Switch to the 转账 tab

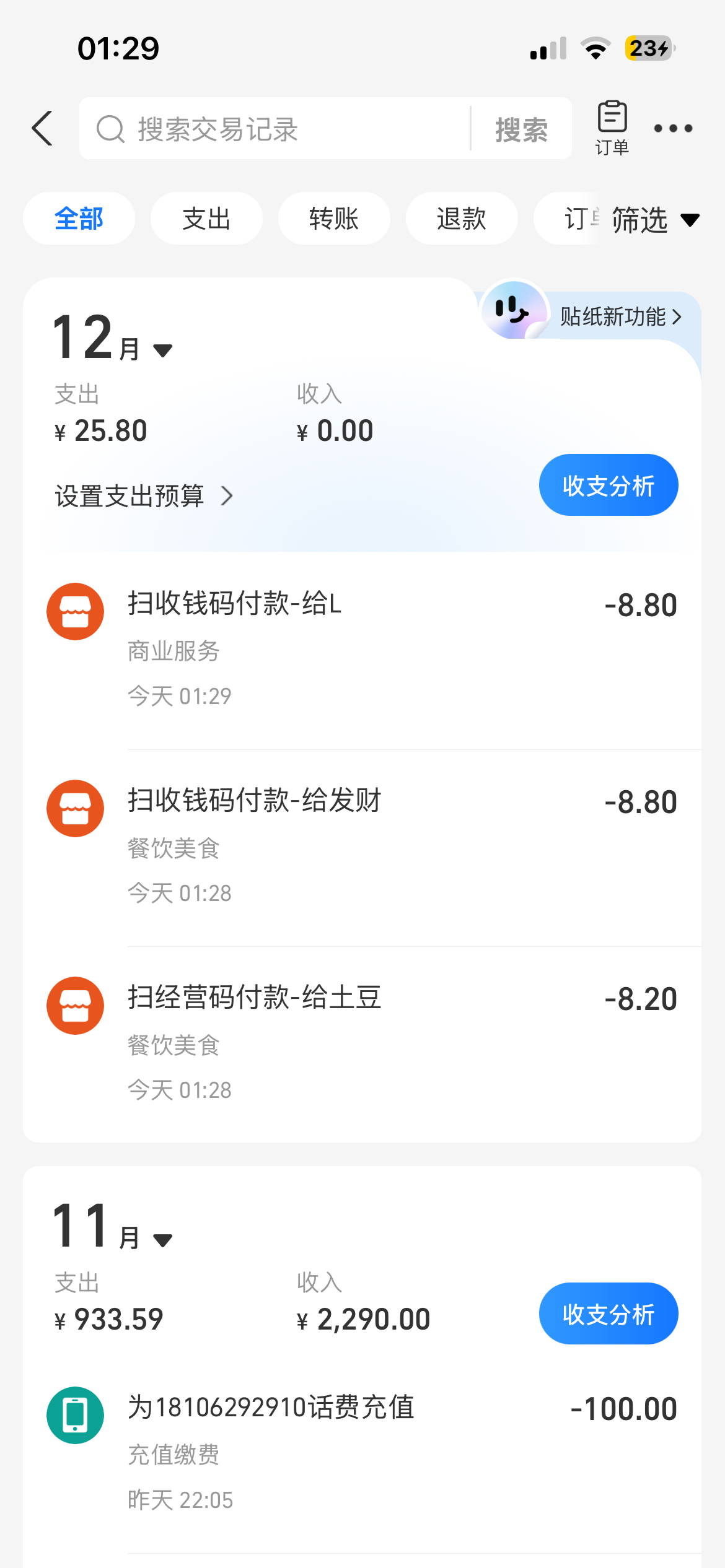click(x=334, y=219)
